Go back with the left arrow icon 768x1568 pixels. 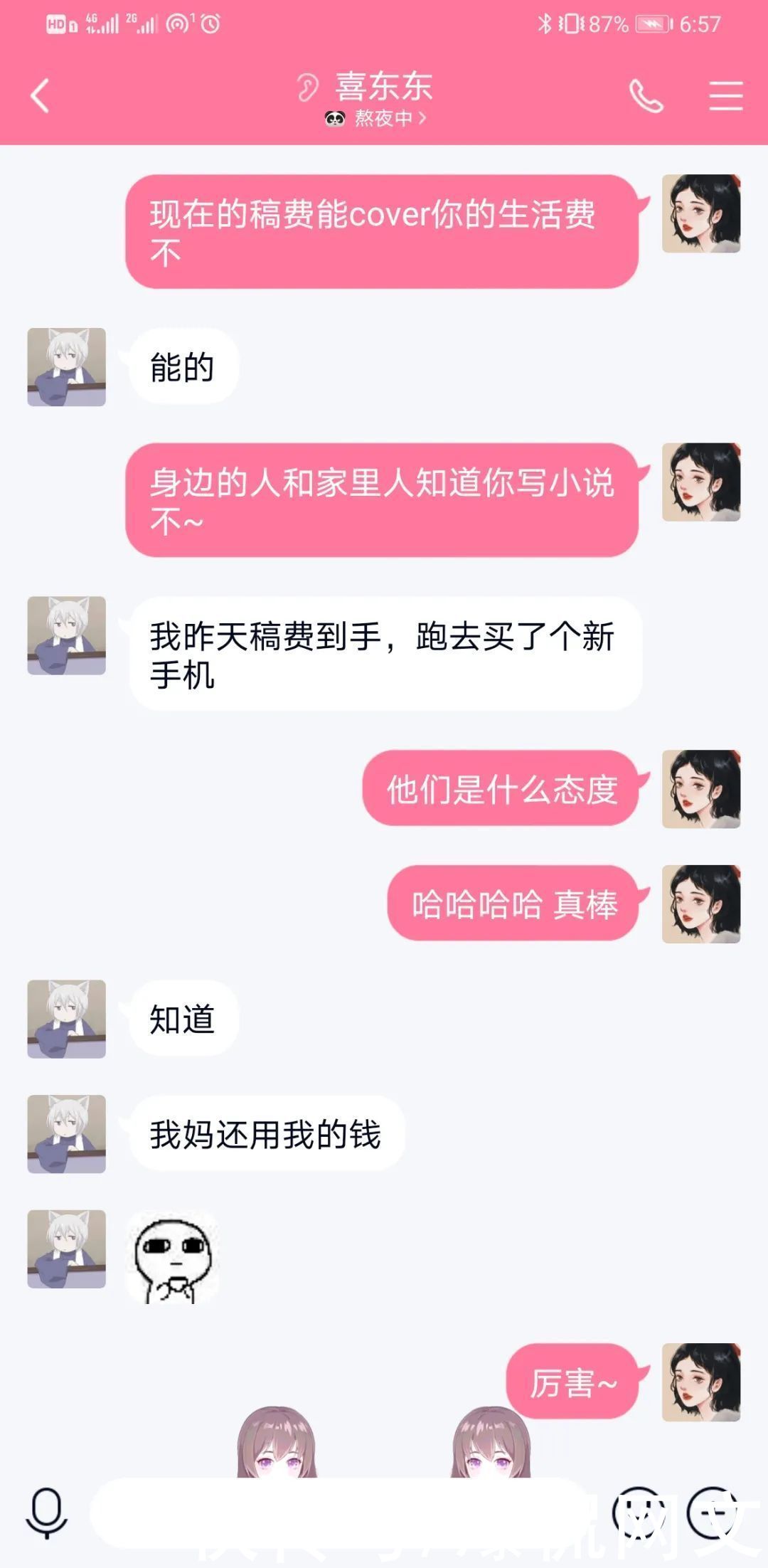click(39, 95)
